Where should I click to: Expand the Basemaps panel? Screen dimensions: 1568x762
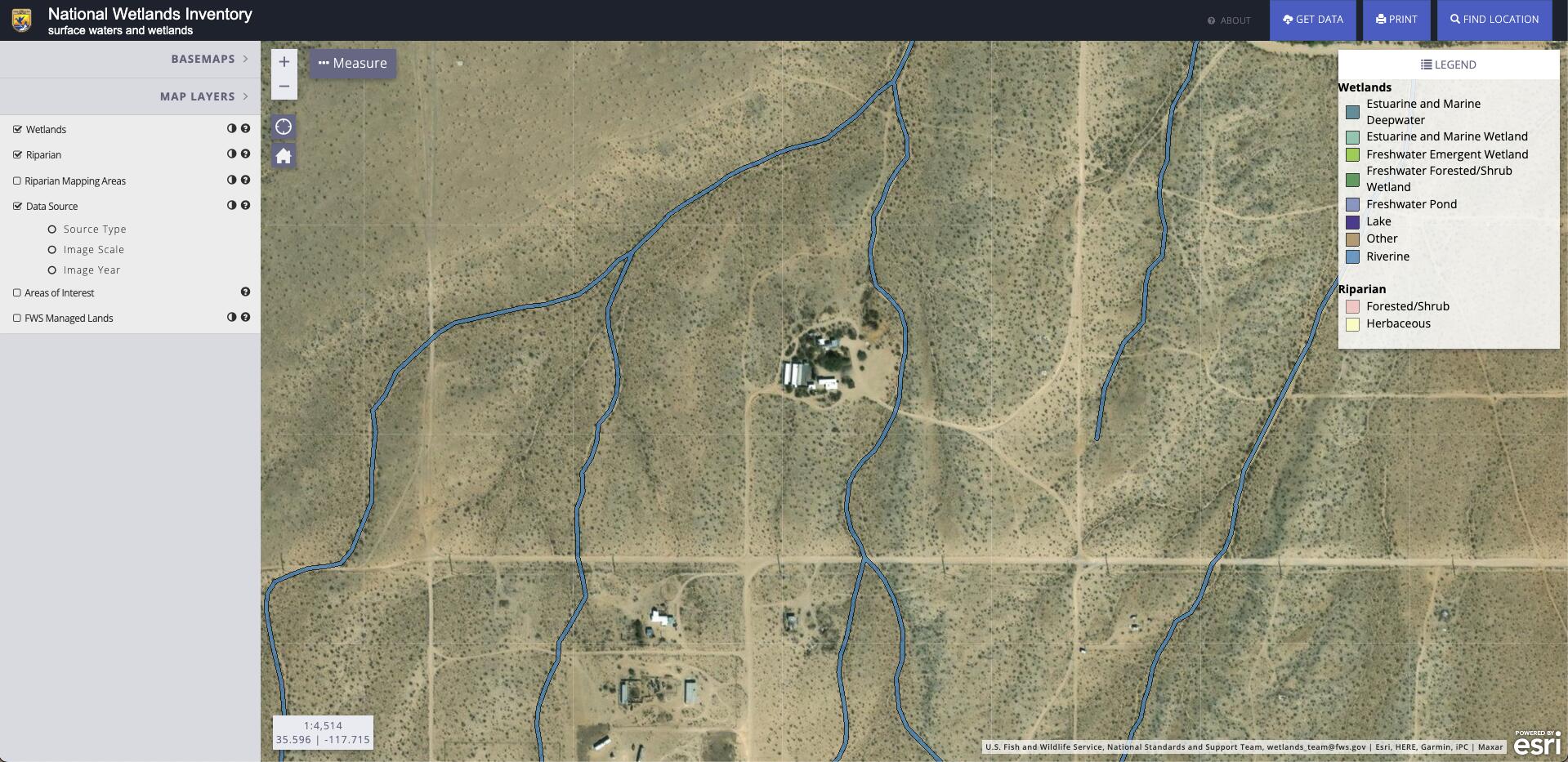209,59
